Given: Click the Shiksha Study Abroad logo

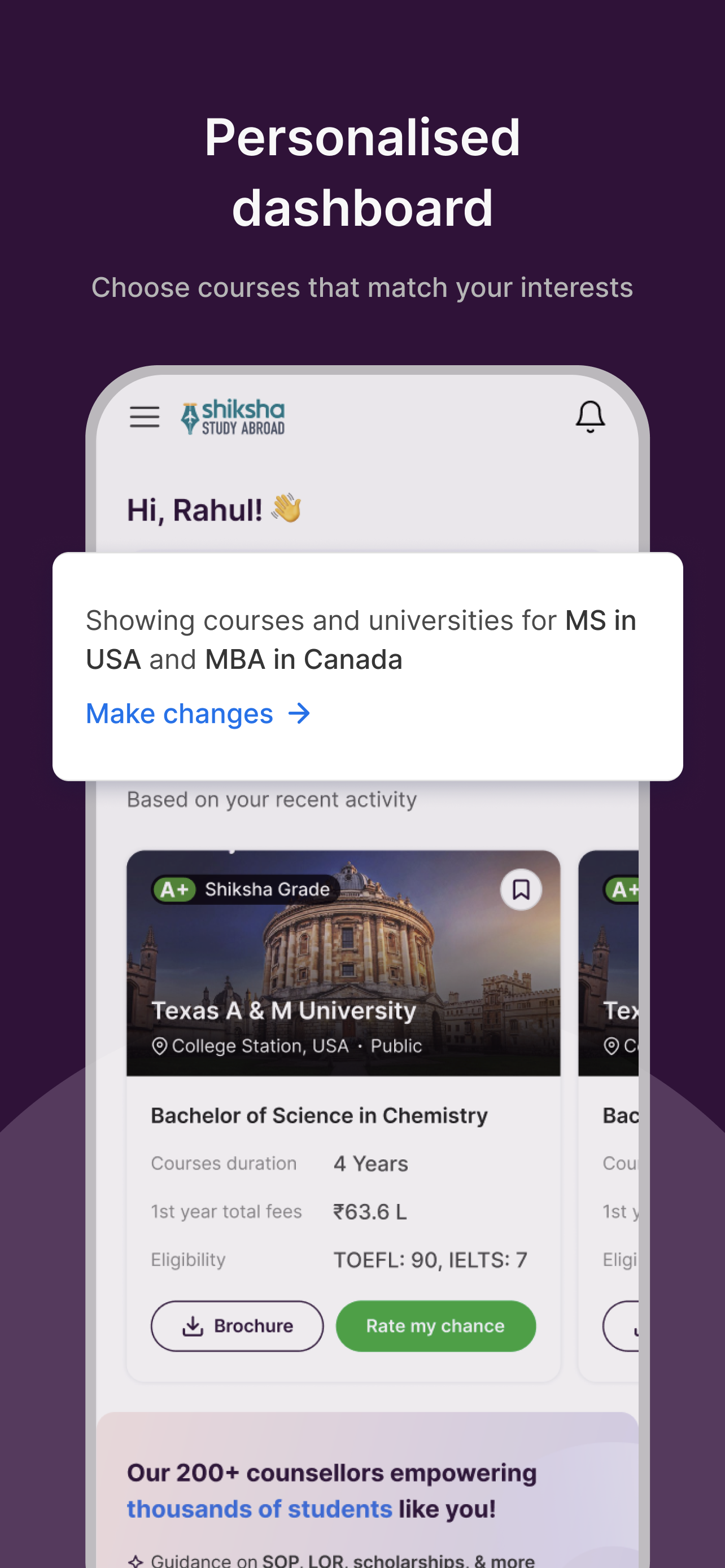Looking at the screenshot, I should [234, 417].
